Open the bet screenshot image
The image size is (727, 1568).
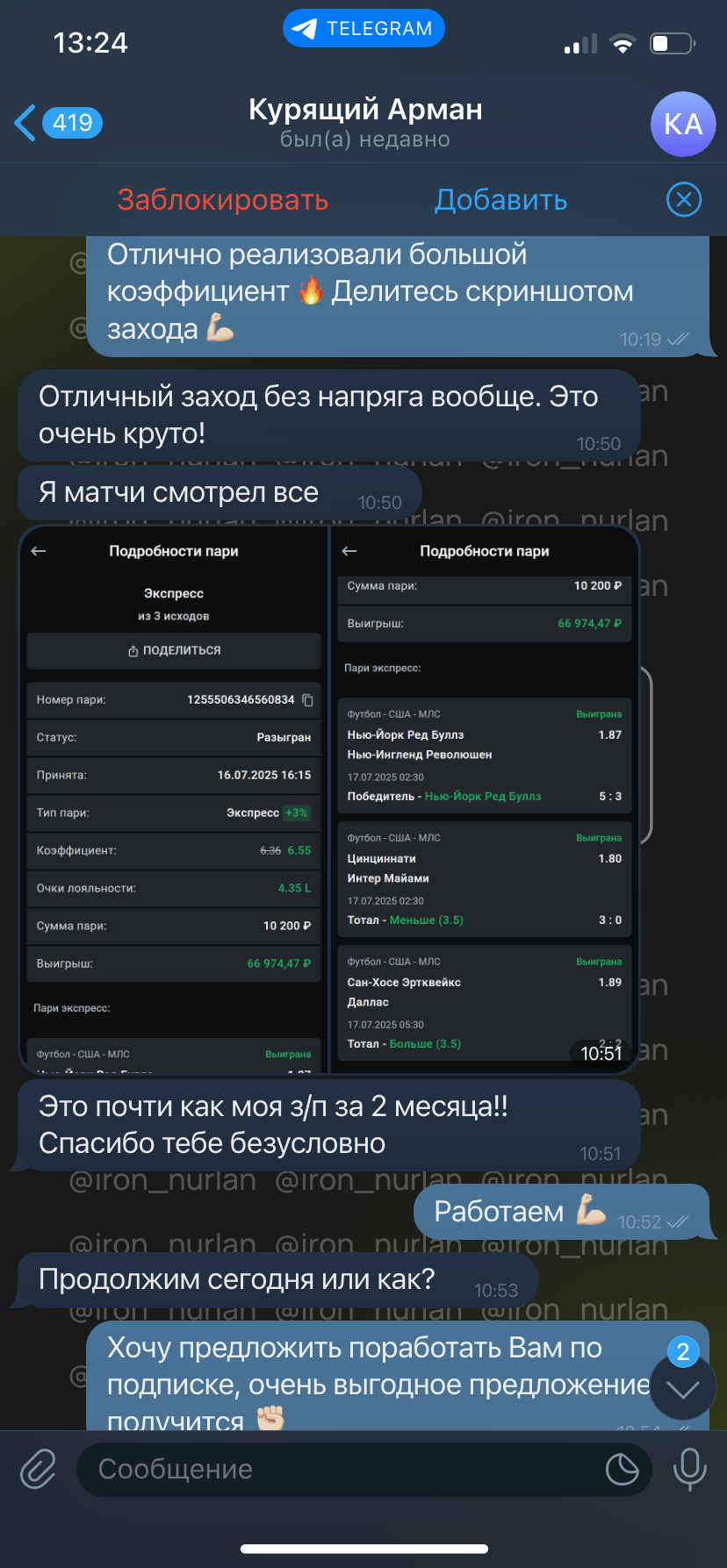[x=328, y=799]
